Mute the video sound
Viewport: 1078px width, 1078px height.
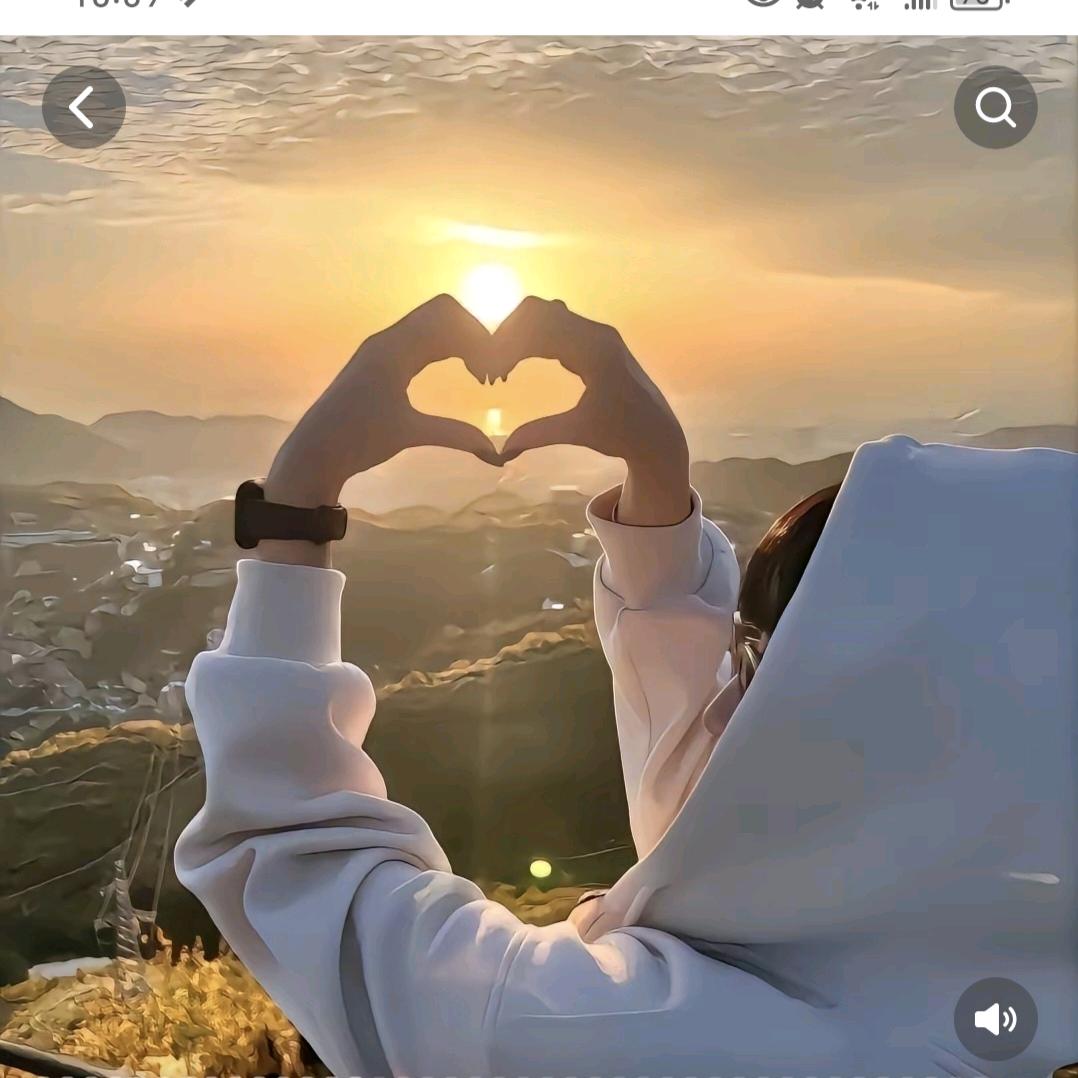point(995,1018)
